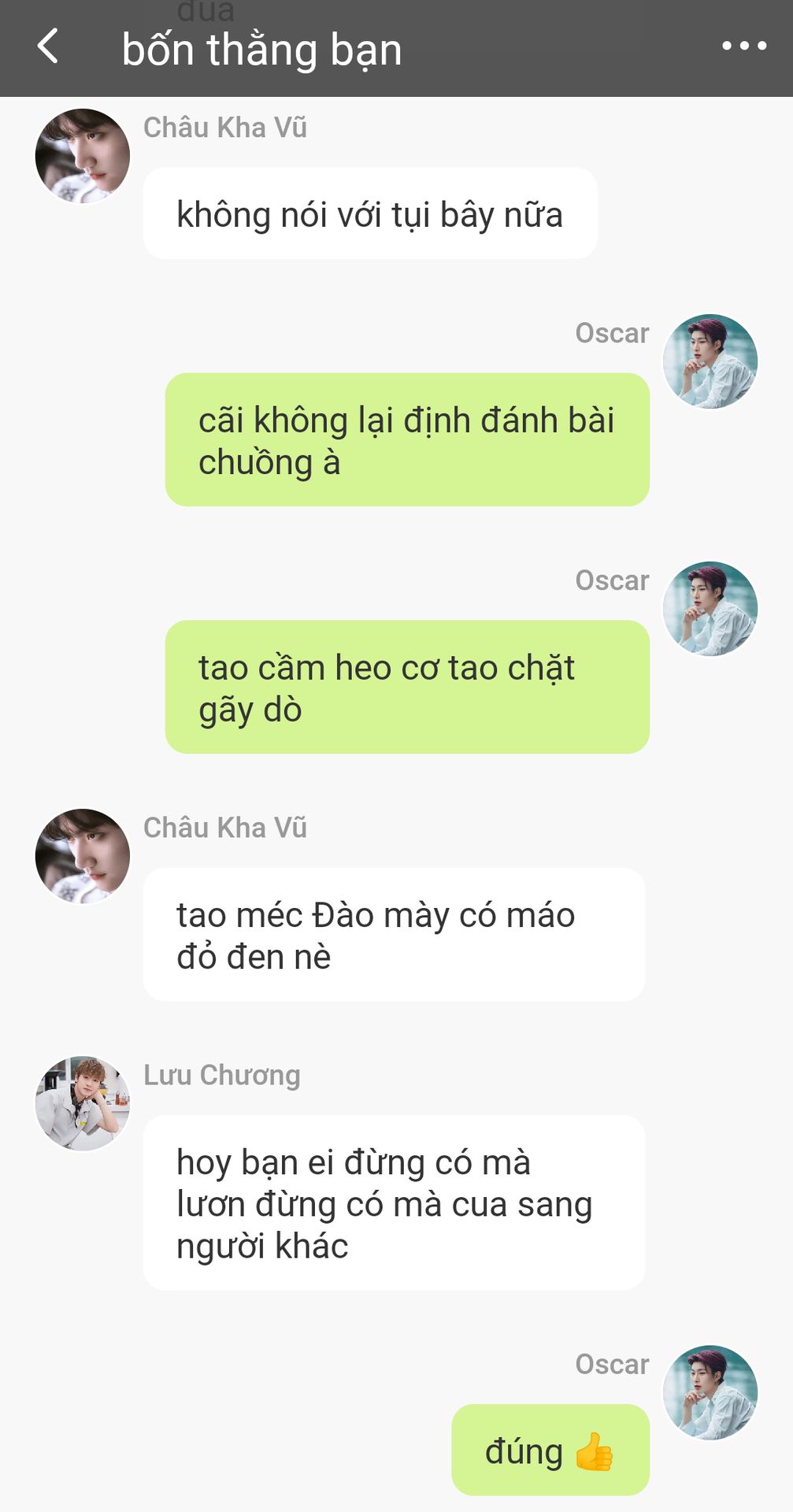Open Lưu Chương's profile picture

point(82,1103)
